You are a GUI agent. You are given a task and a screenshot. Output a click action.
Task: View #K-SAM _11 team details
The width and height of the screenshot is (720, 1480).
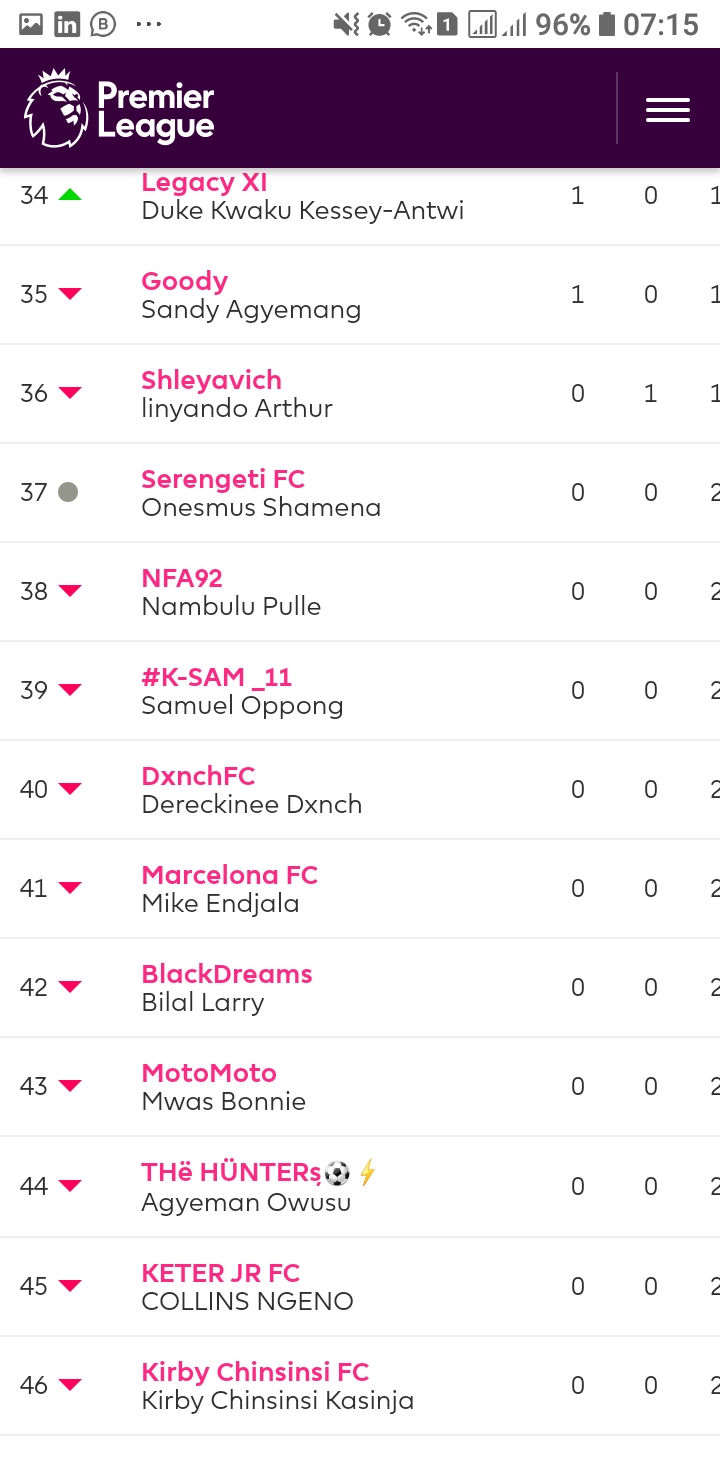click(x=217, y=677)
